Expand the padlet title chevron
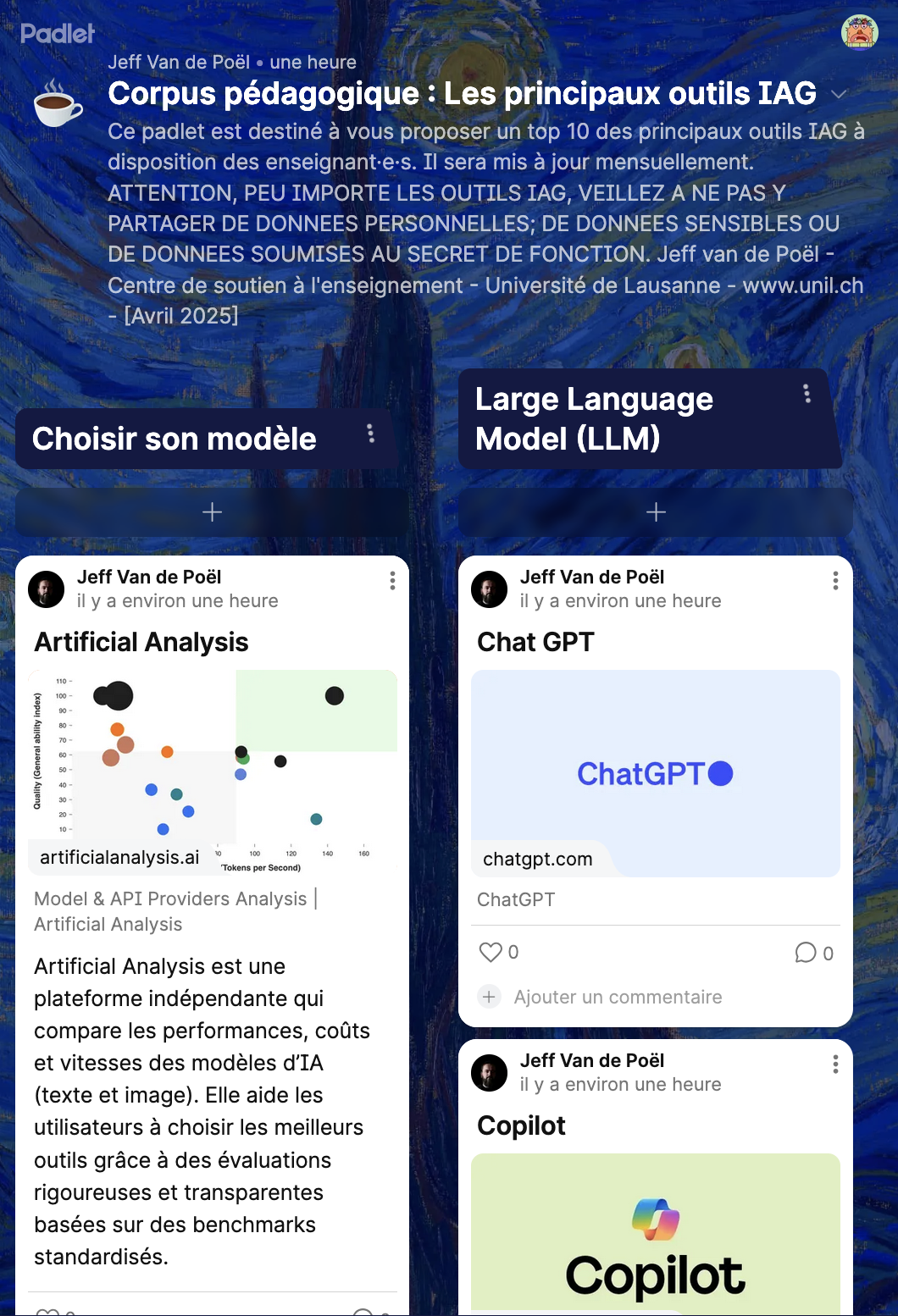Viewport: 898px width, 1316px height. [839, 94]
